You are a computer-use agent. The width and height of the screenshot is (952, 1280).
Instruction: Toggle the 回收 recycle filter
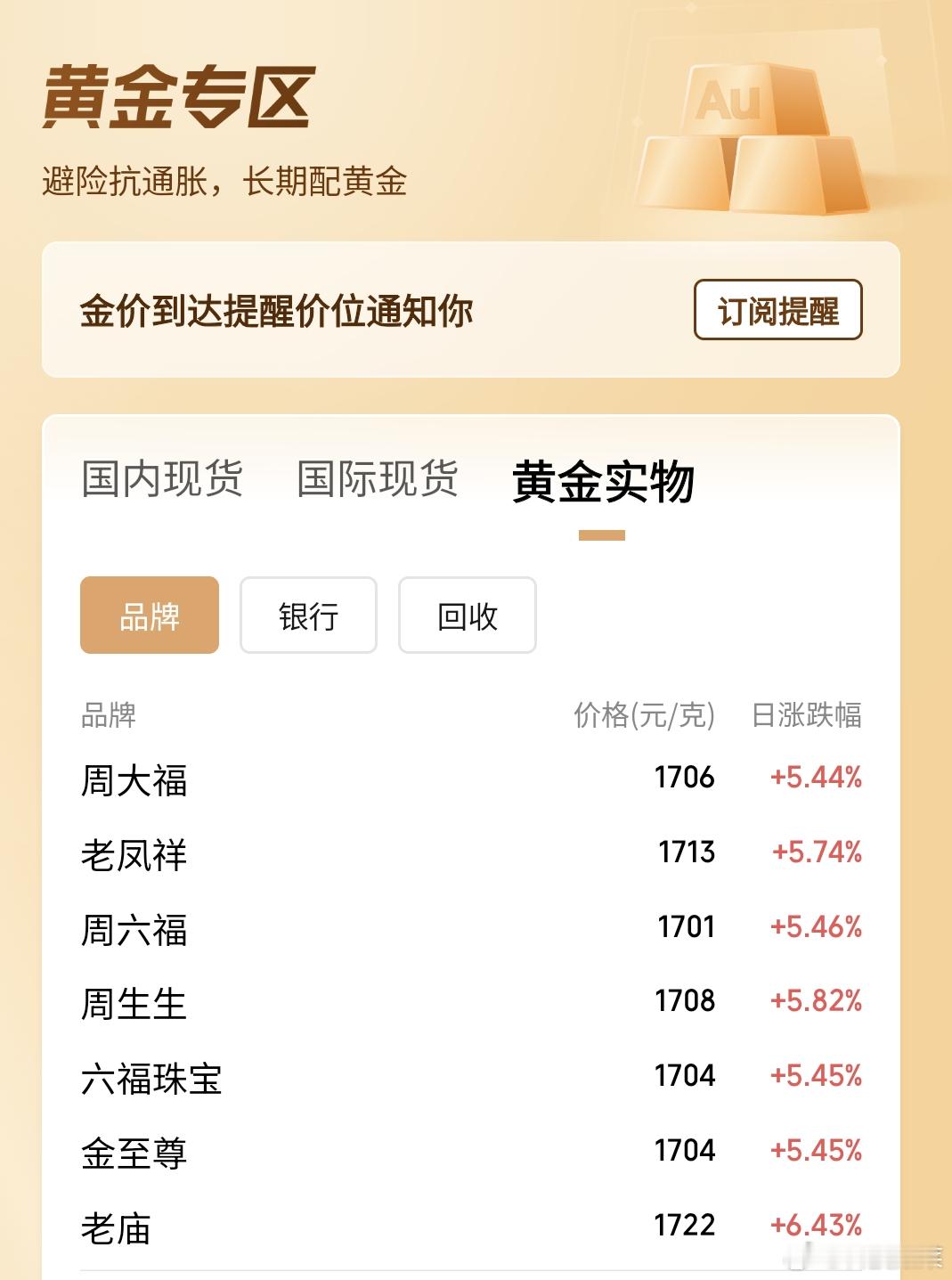[x=467, y=616]
